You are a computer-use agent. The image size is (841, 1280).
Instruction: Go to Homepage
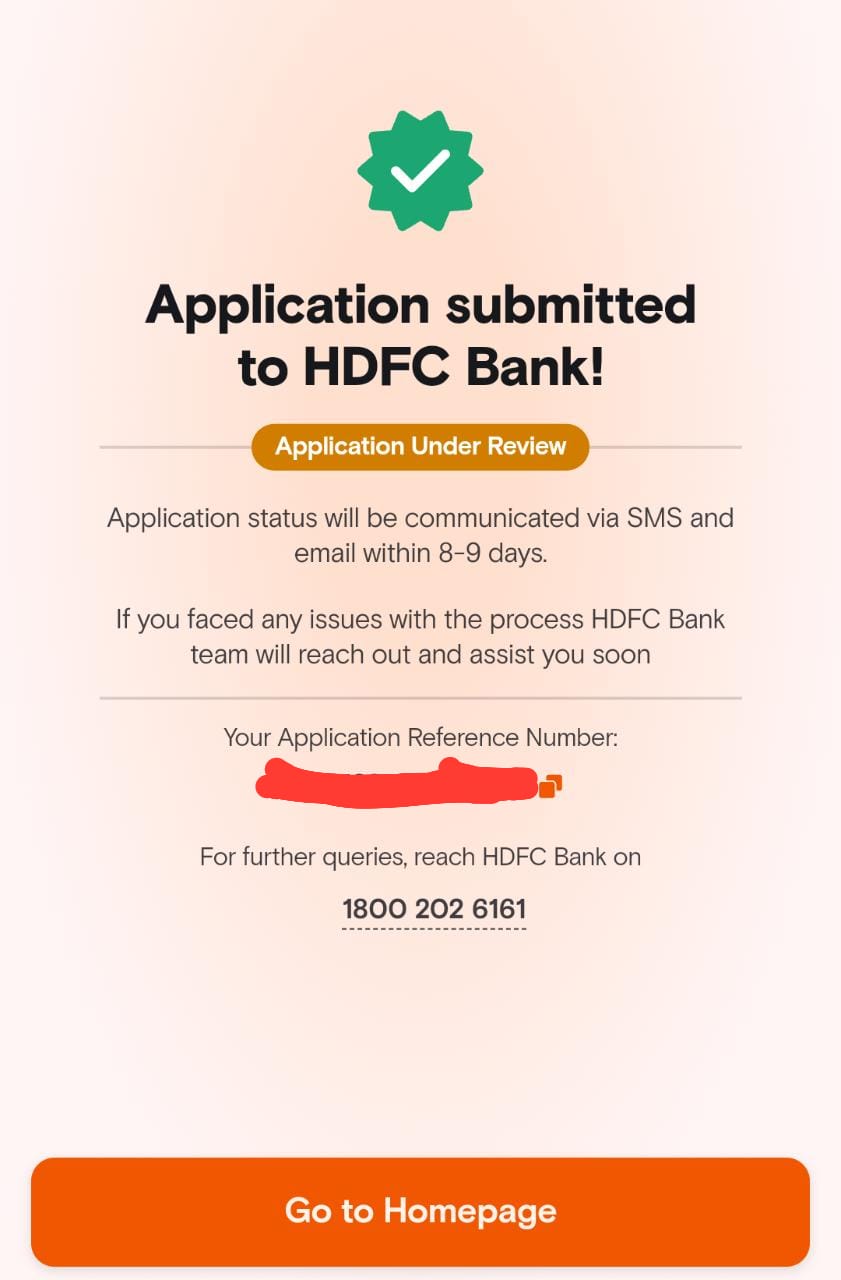click(x=420, y=1211)
